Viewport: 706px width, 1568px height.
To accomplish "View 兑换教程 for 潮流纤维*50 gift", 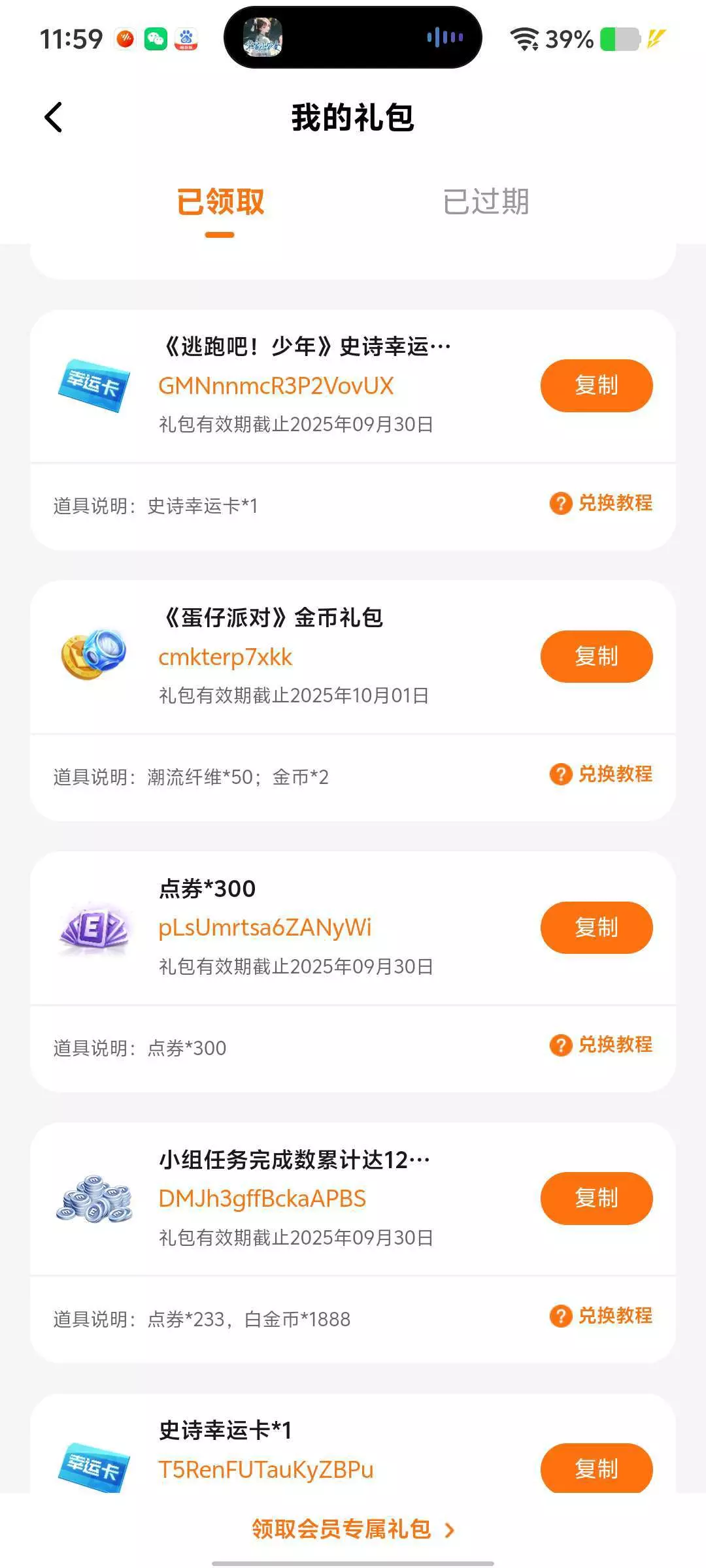I will click(x=601, y=774).
